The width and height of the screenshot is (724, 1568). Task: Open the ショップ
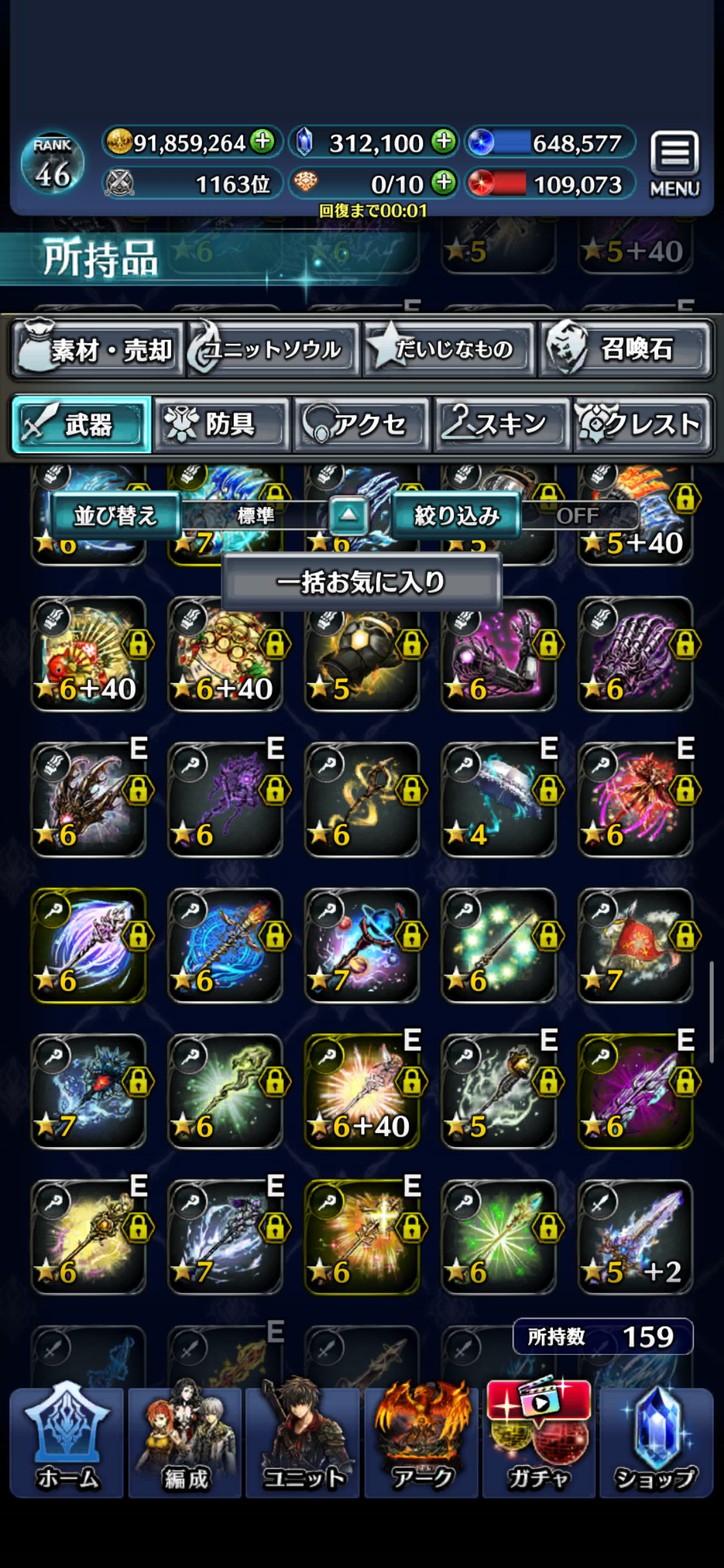point(656,1442)
